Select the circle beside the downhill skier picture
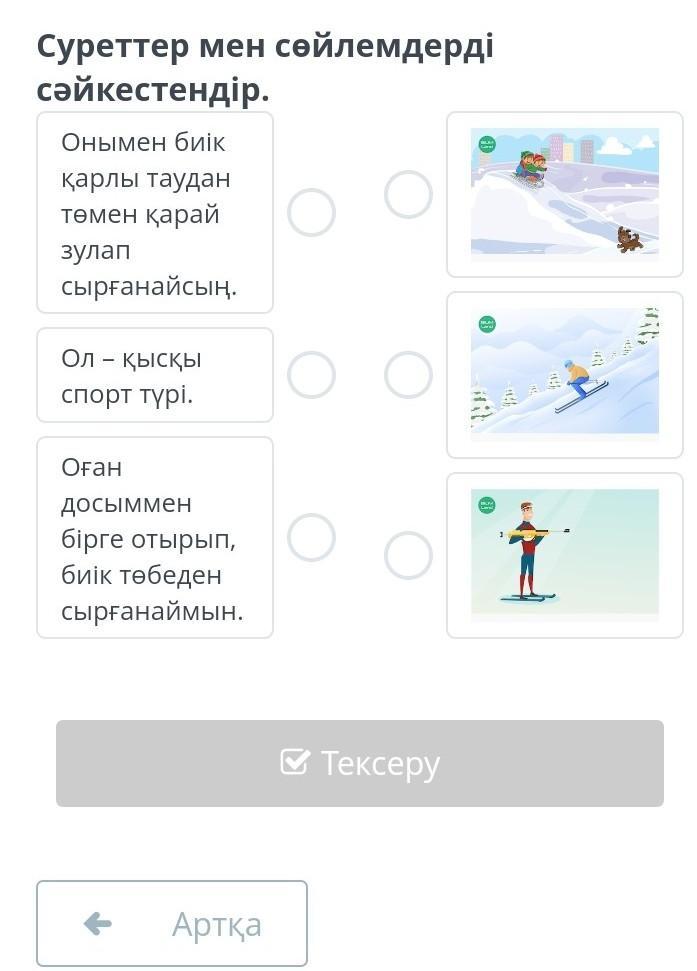 (408, 375)
